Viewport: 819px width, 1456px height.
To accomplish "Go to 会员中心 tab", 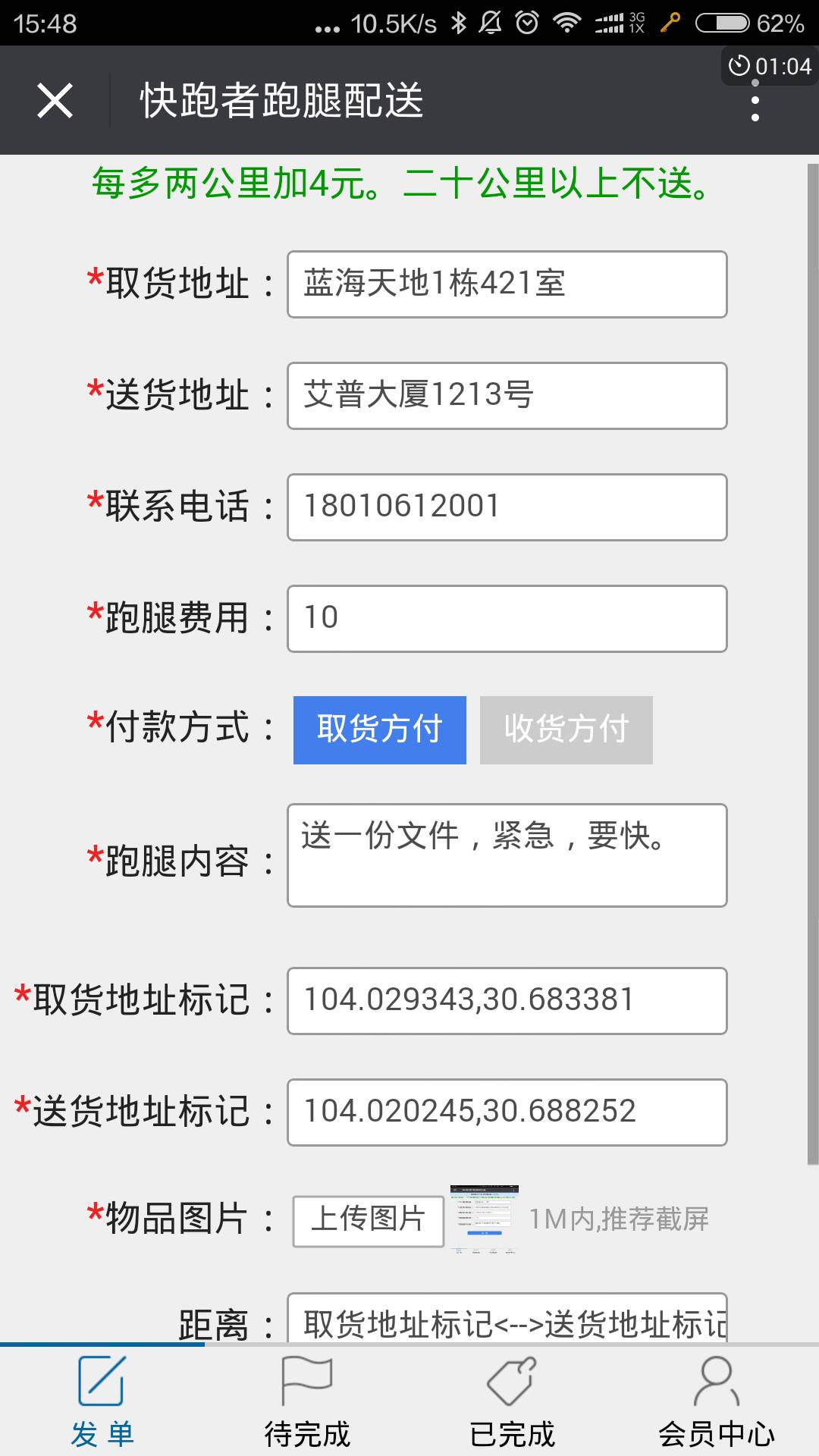I will pos(717,1403).
